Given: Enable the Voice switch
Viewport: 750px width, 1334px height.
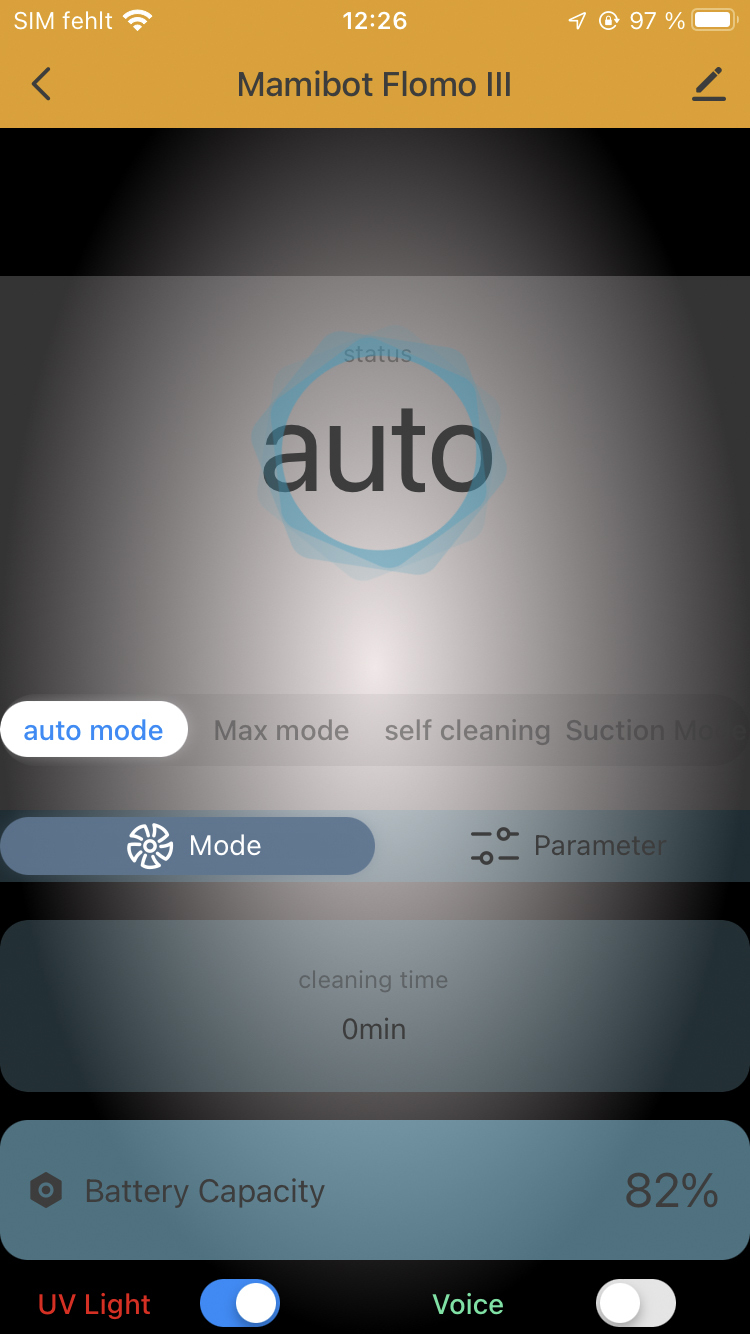Looking at the screenshot, I should coord(636,1304).
